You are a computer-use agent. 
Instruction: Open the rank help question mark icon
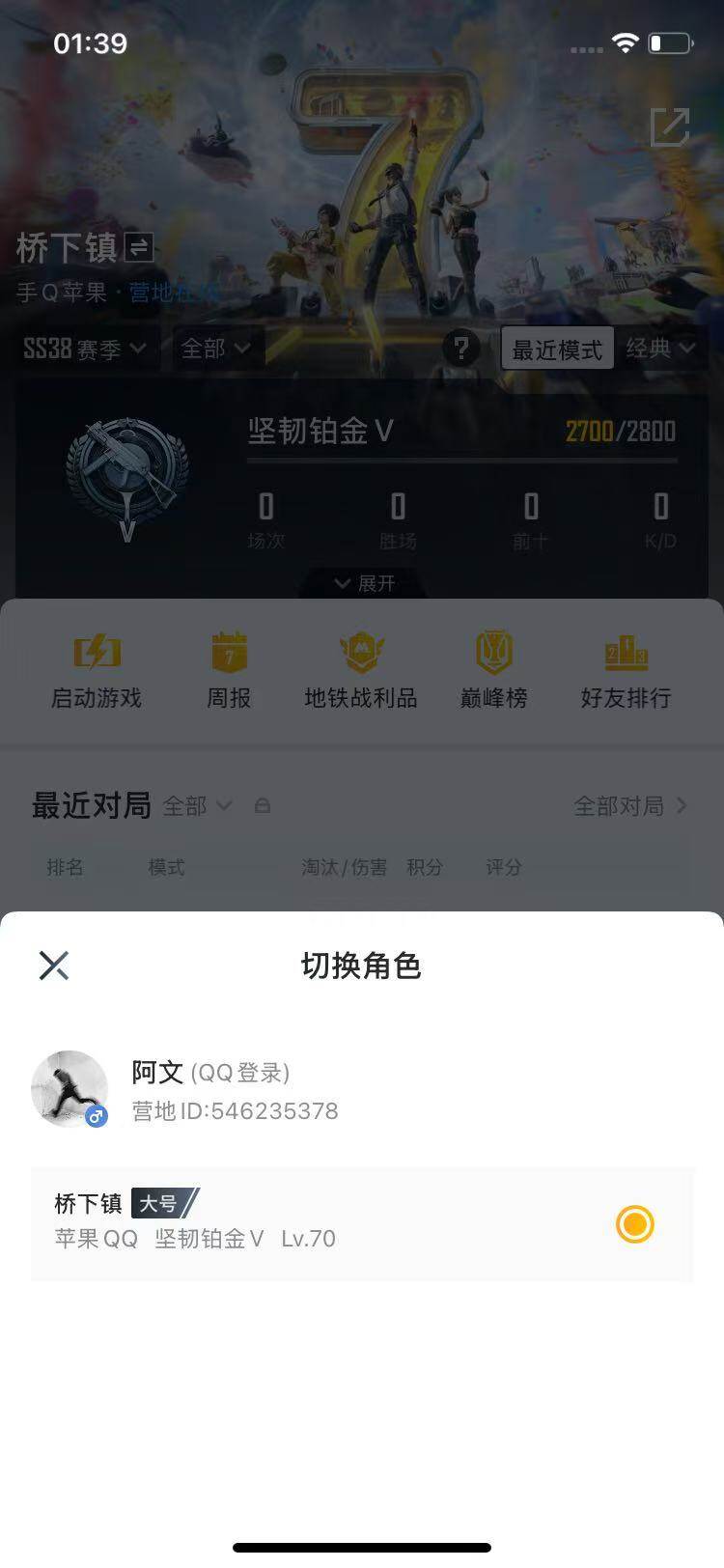pos(460,348)
